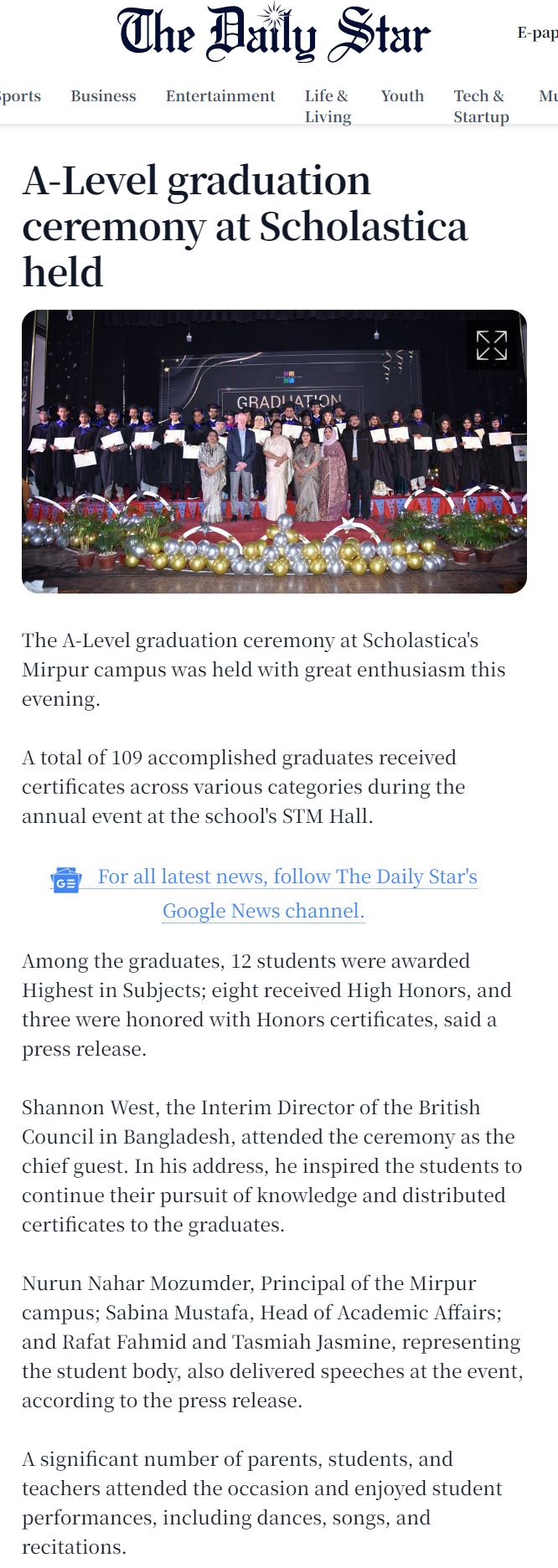Image resolution: width=558 pixels, height=1568 pixels.
Task: Open the Sports section
Action: 20,96
